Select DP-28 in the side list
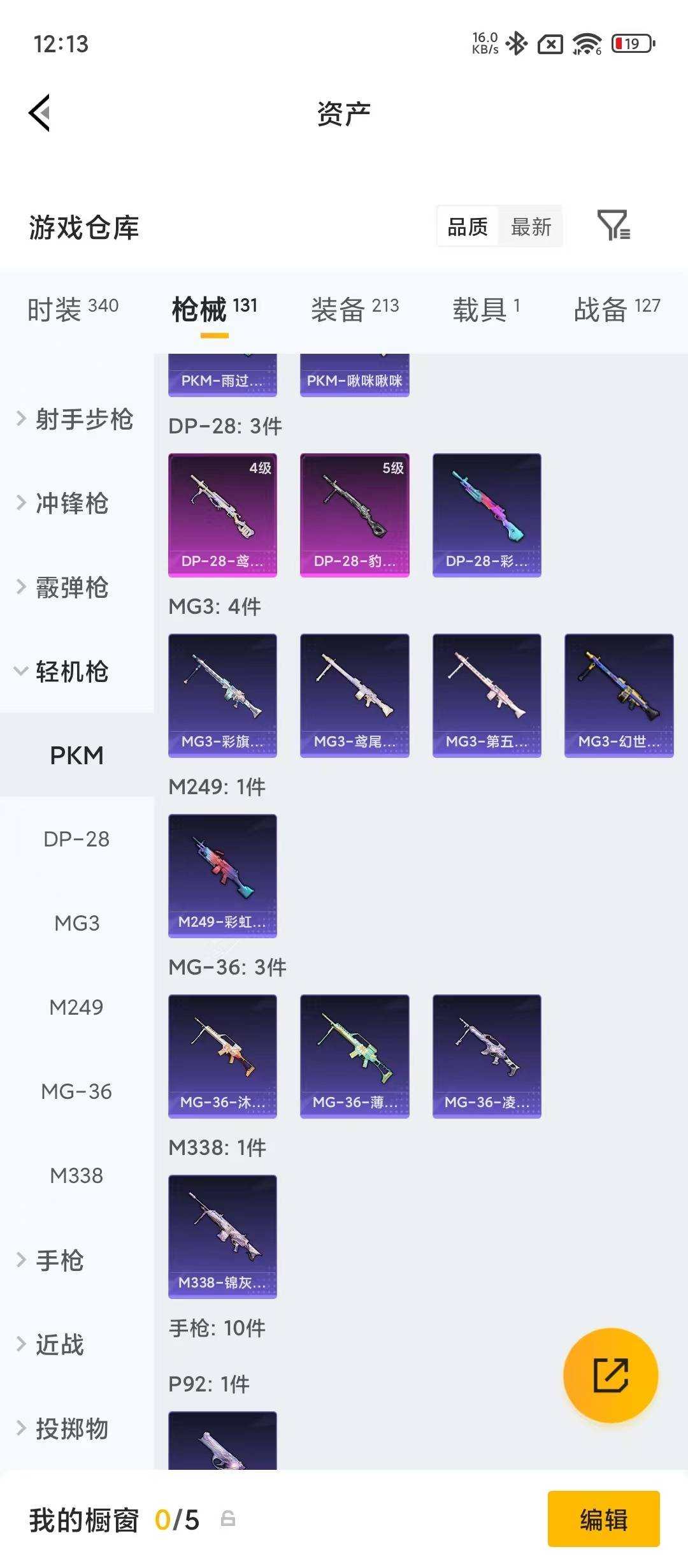This screenshot has width=688, height=1568. (x=76, y=839)
